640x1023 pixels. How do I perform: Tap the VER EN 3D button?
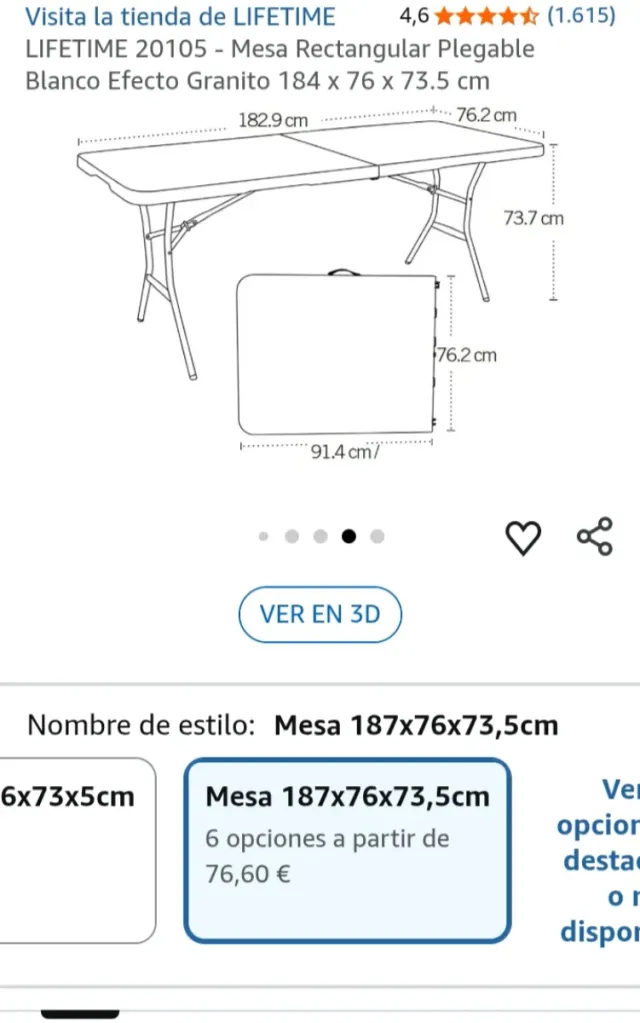click(x=320, y=614)
